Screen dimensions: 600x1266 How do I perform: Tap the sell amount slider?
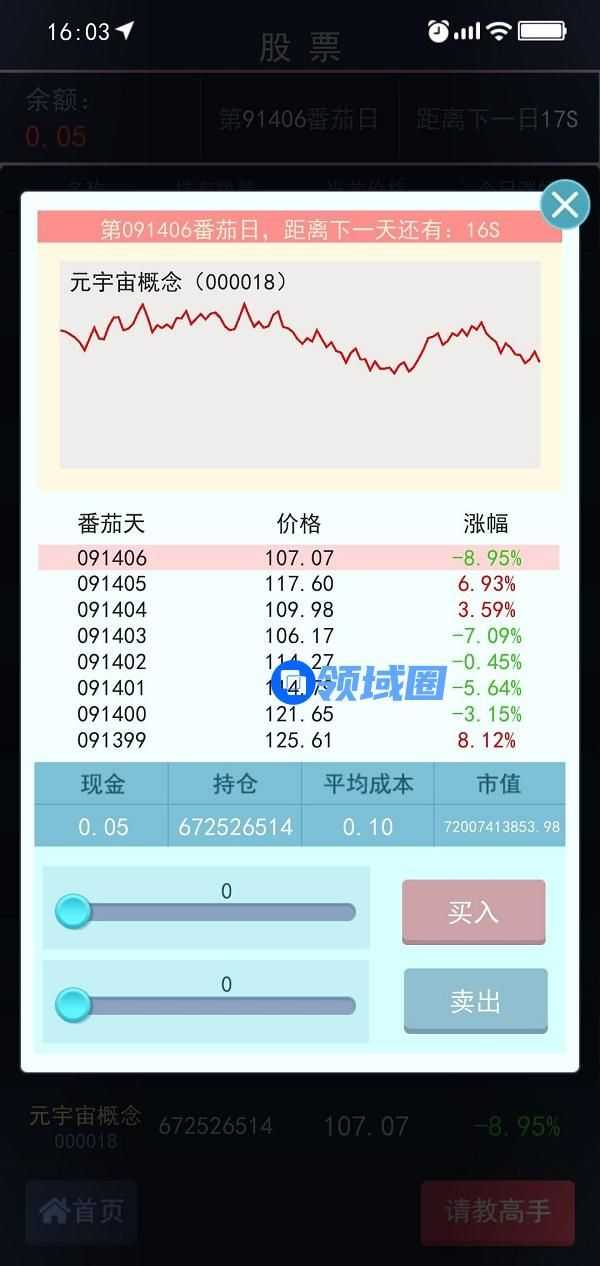pyautogui.click(x=207, y=1005)
